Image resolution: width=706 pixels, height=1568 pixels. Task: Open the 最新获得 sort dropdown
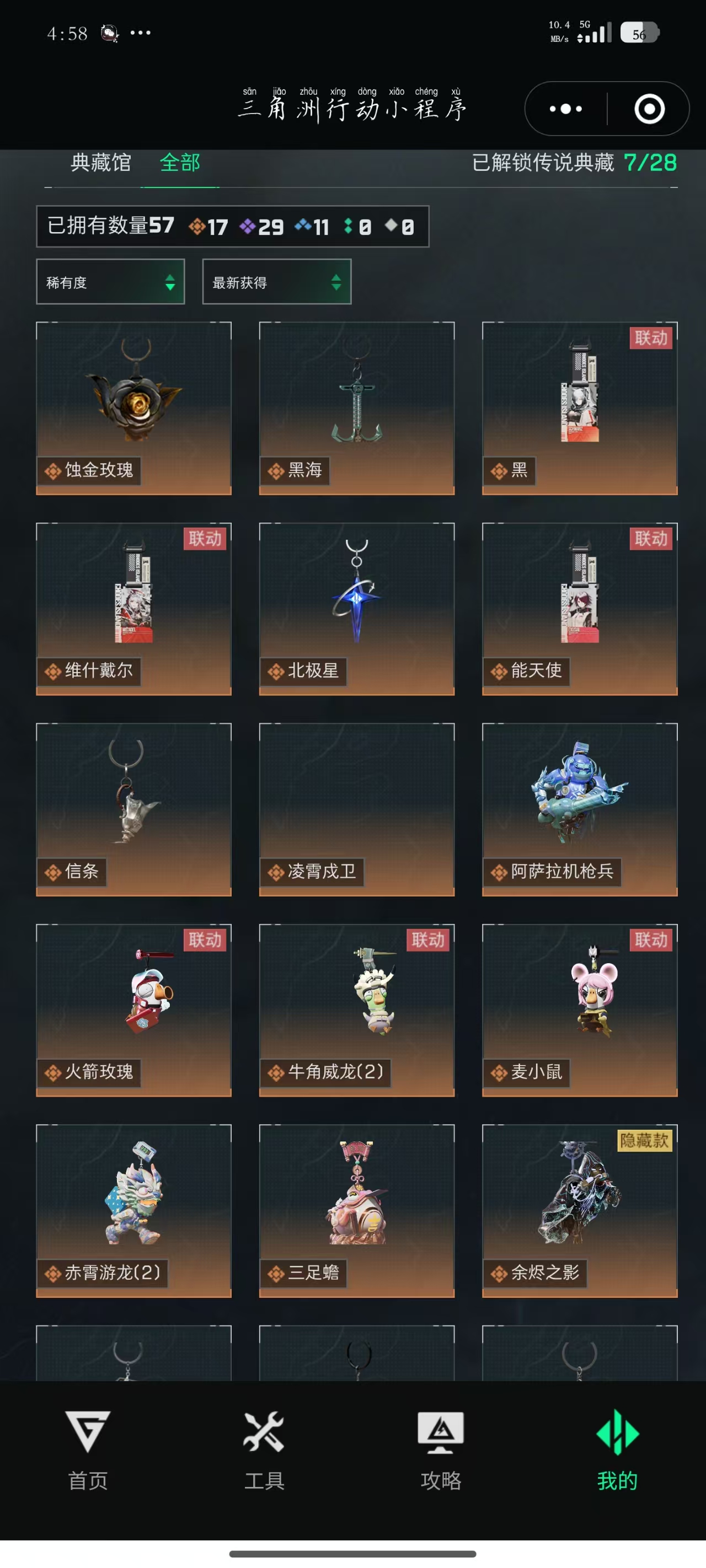click(x=276, y=282)
